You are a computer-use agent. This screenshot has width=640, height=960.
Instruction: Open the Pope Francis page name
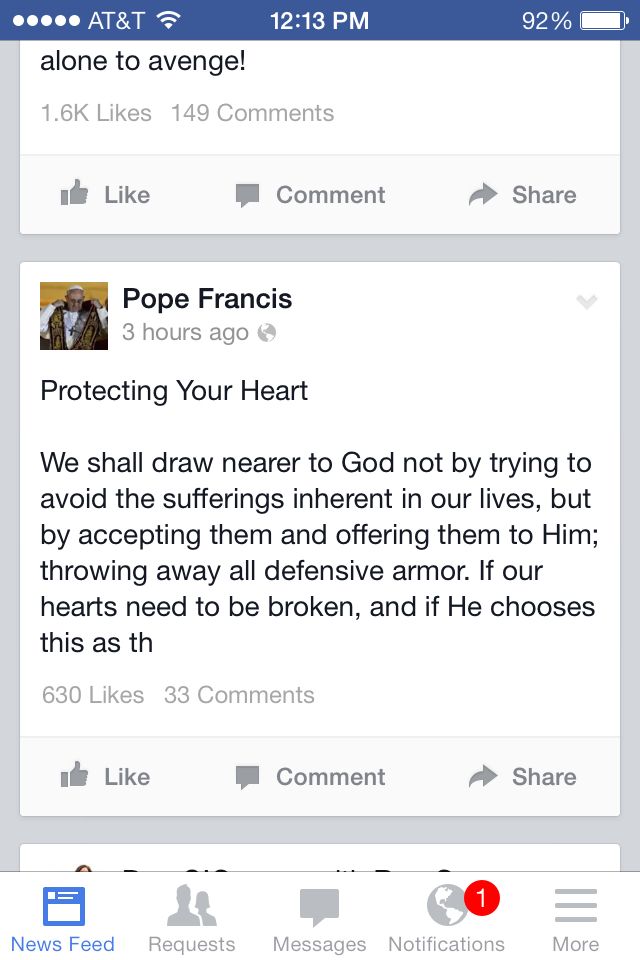(207, 298)
